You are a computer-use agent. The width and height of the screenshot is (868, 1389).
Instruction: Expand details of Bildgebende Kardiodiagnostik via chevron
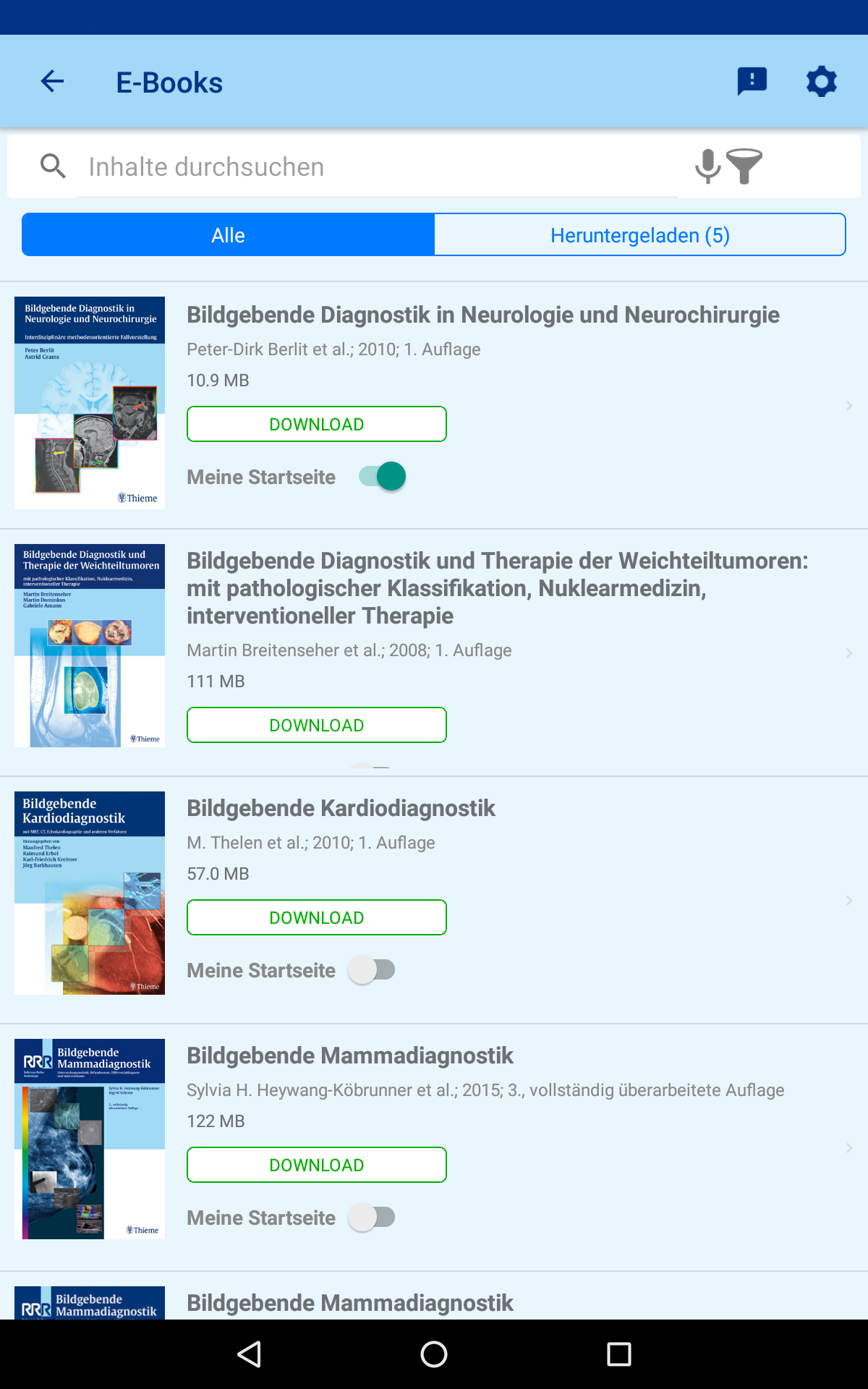coord(848,900)
